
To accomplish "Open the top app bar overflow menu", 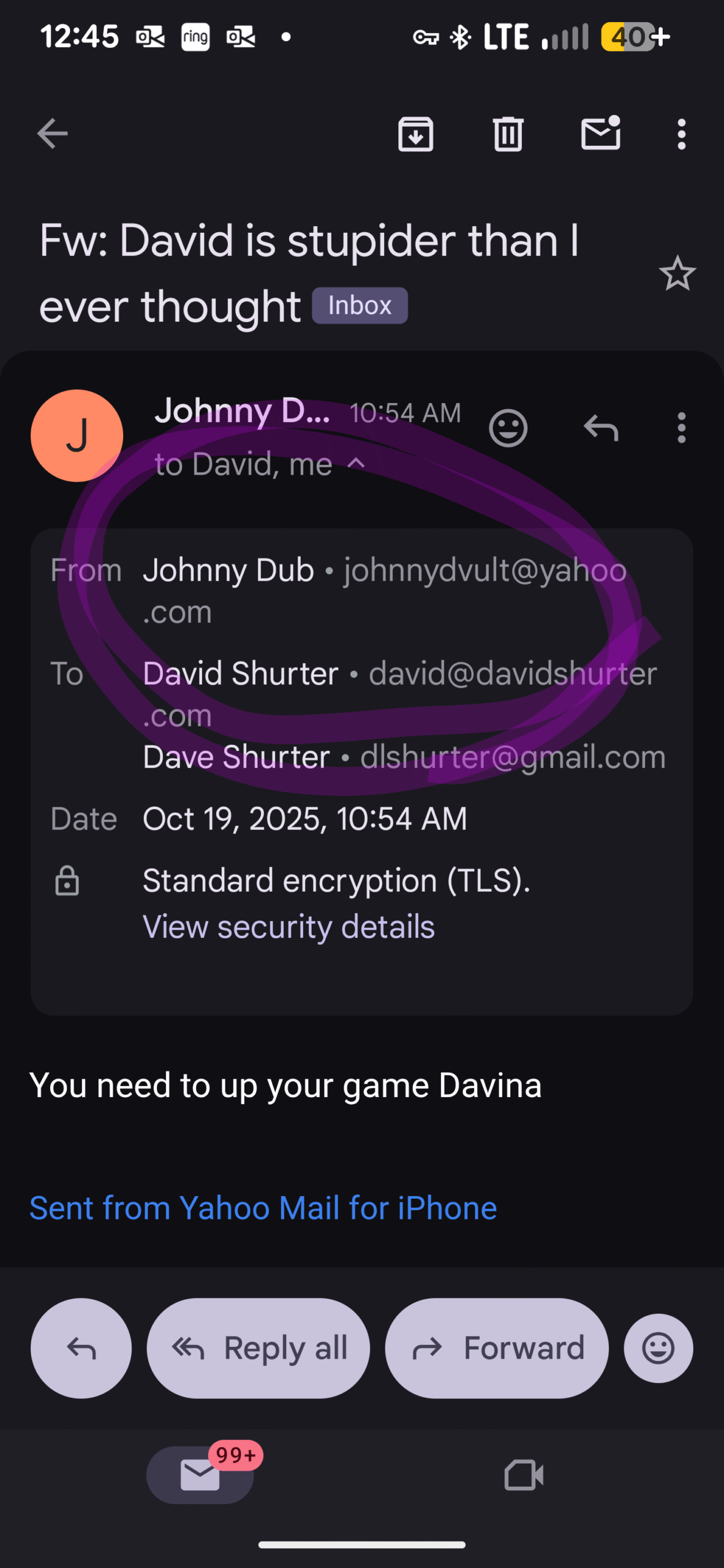I will point(681,134).
